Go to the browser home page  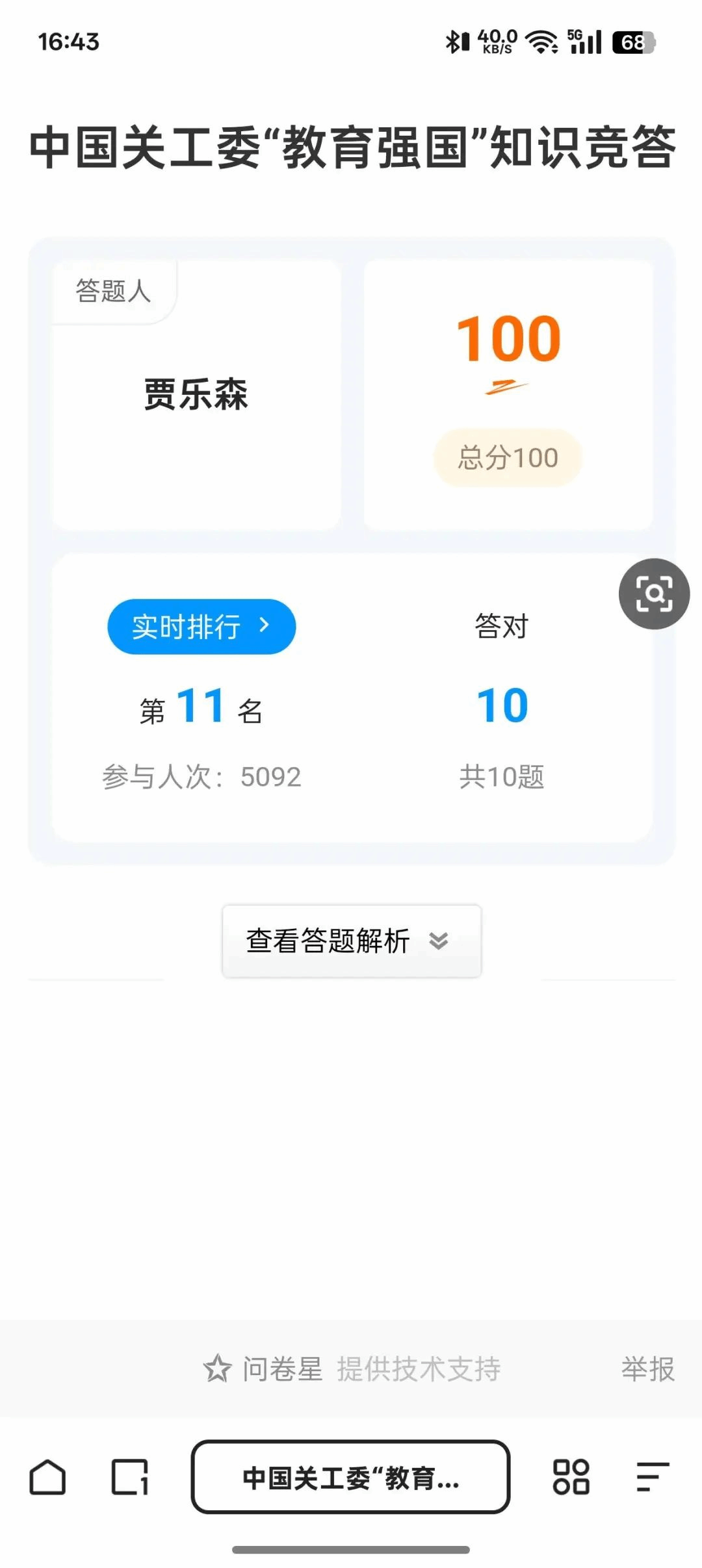(47, 1477)
